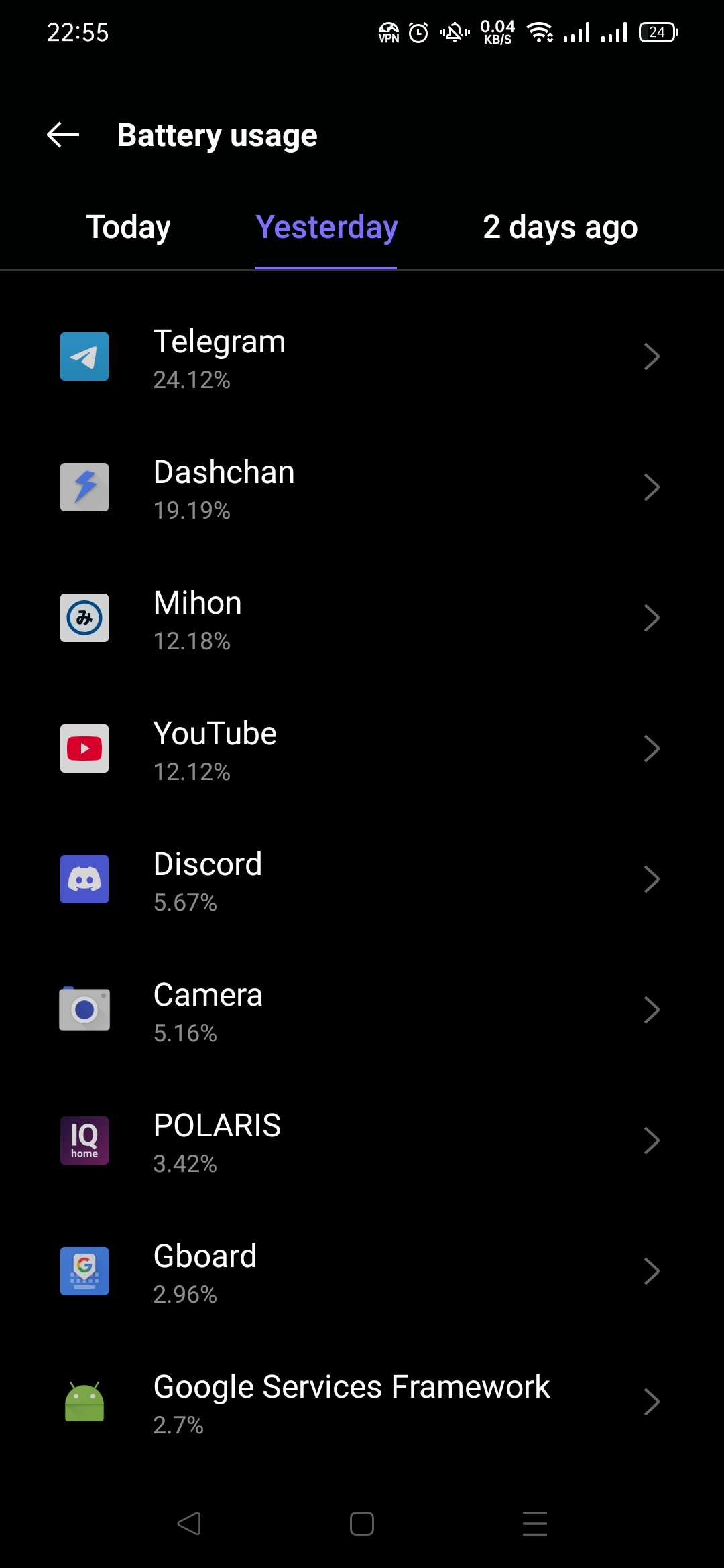The image size is (724, 1568).
Task: Open the 2 days ago tab
Action: (560, 226)
